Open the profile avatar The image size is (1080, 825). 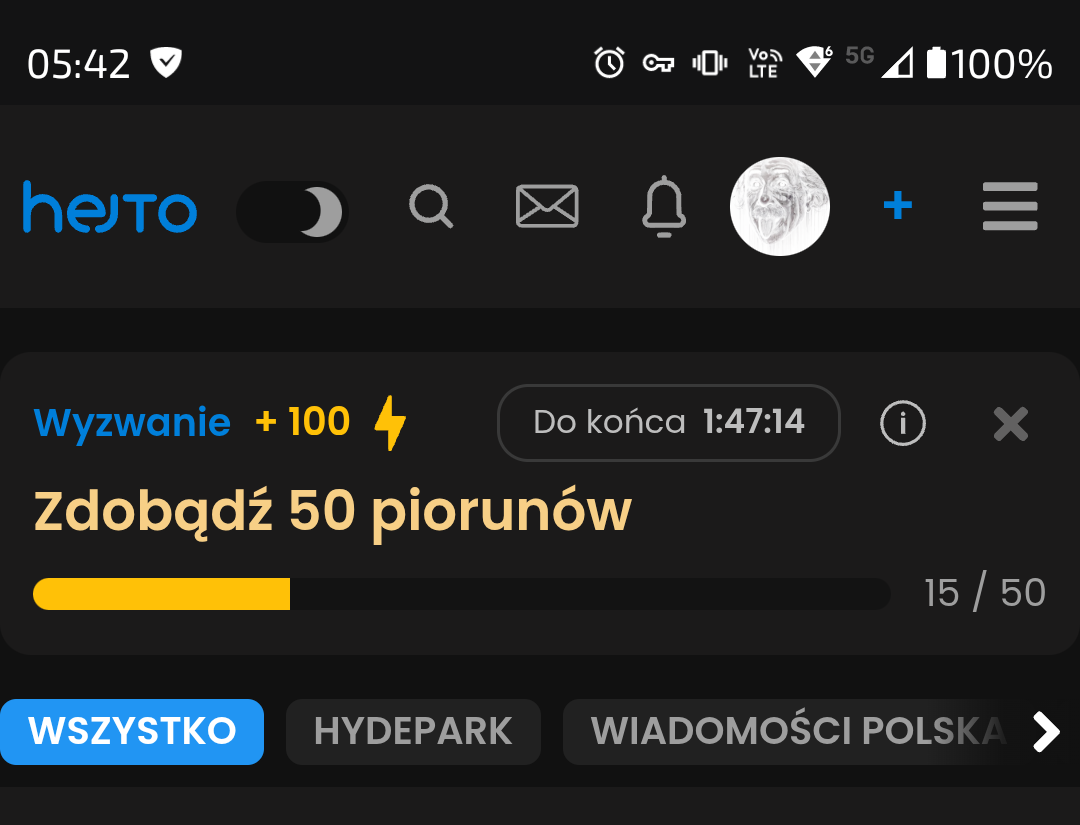pos(780,207)
